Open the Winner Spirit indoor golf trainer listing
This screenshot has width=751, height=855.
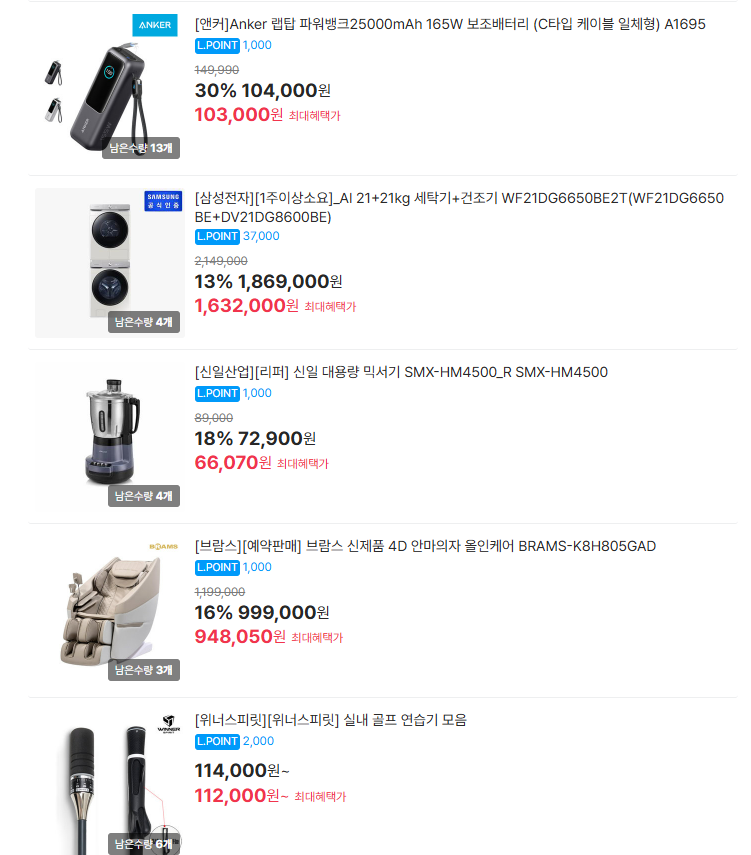coord(331,720)
